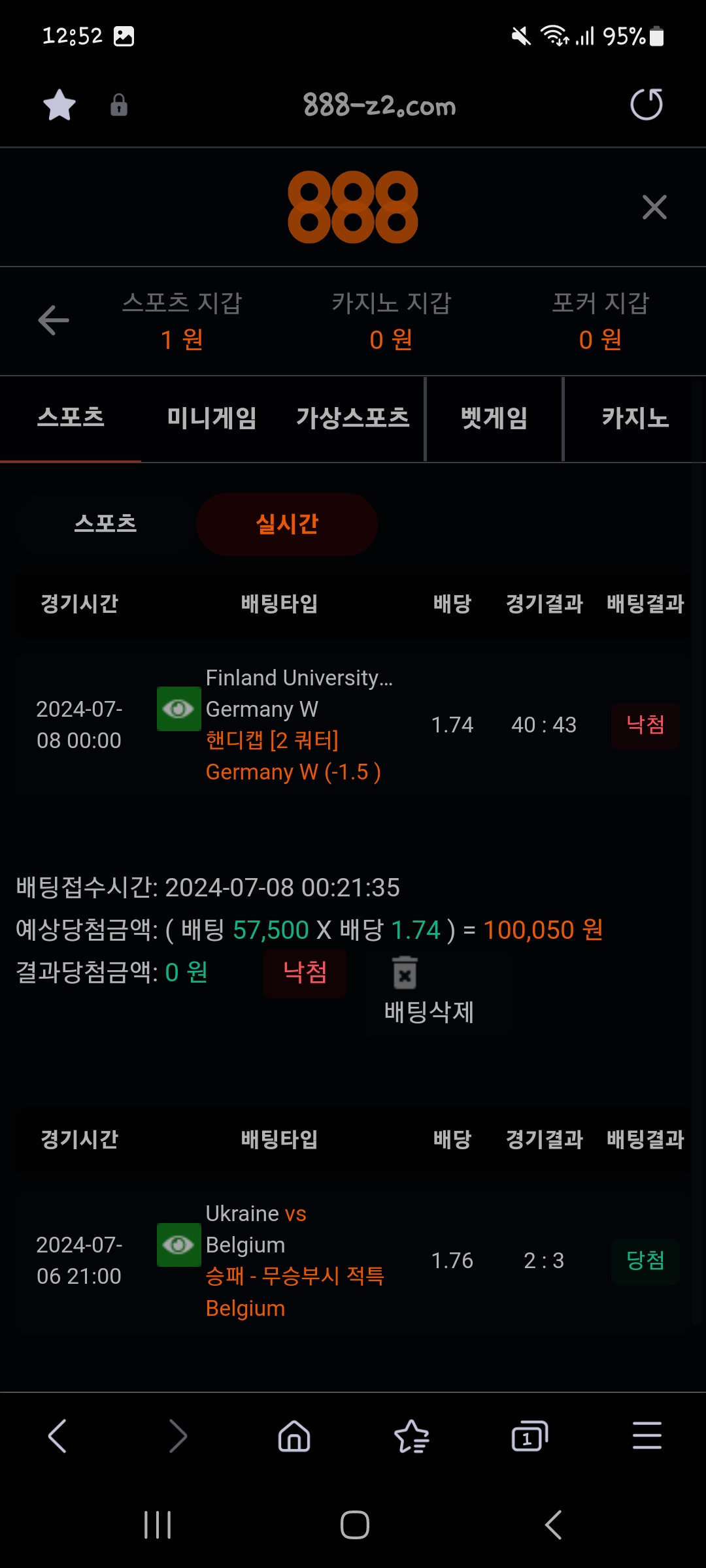Bookmark this site with the star icon
This screenshot has width=706, height=1568.
pyautogui.click(x=59, y=105)
